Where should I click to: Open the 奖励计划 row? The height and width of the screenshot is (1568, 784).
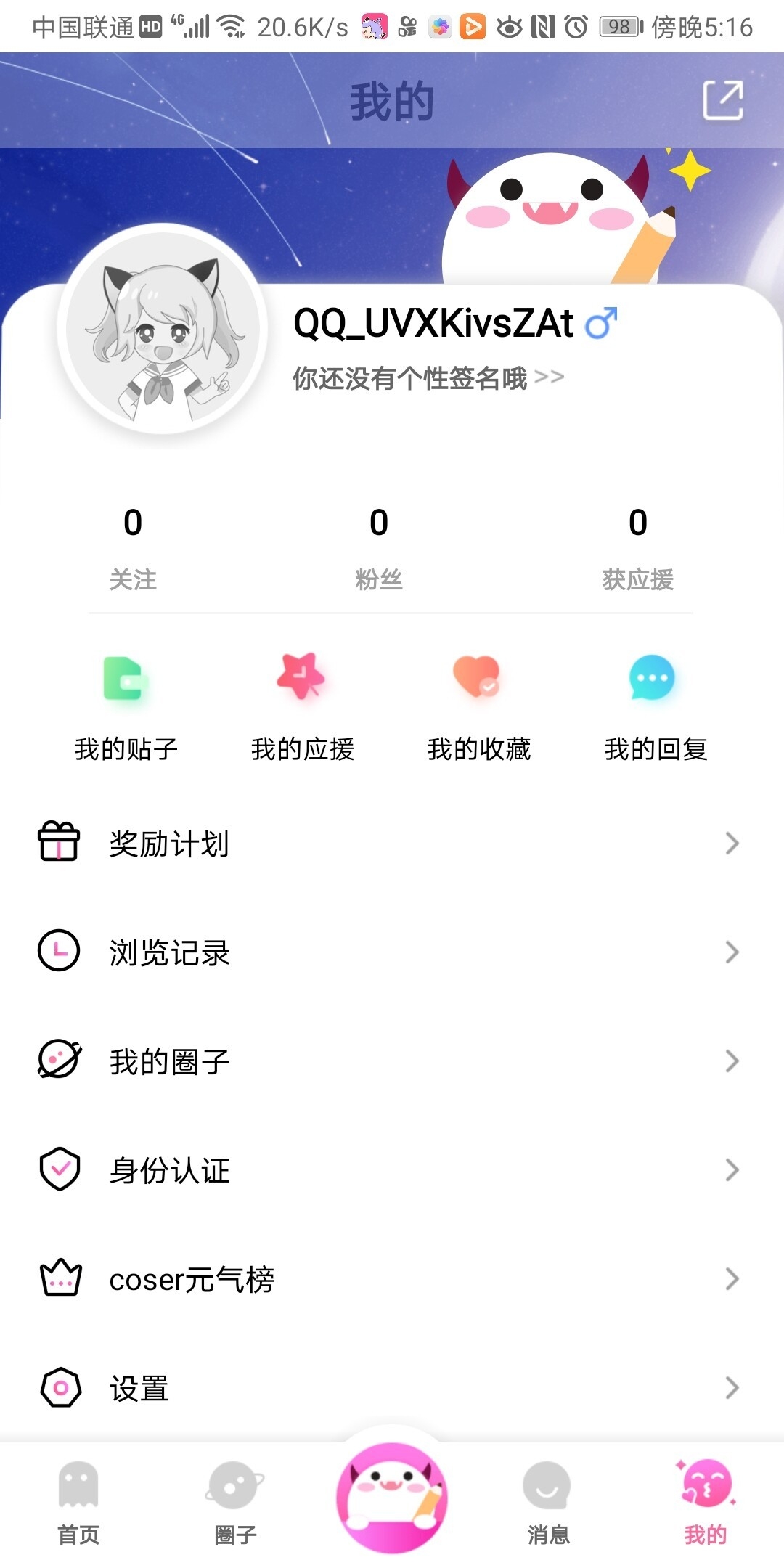(392, 844)
